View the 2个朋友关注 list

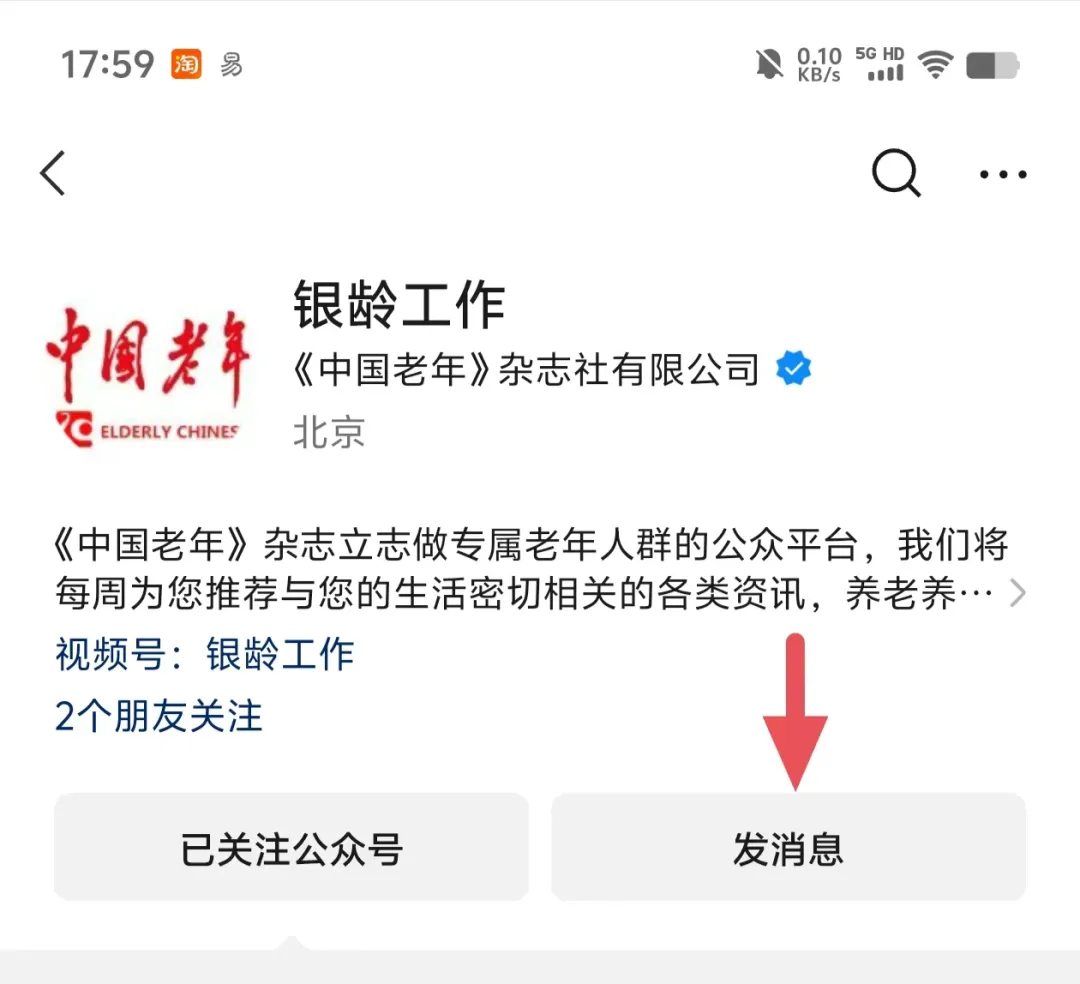coord(159,716)
